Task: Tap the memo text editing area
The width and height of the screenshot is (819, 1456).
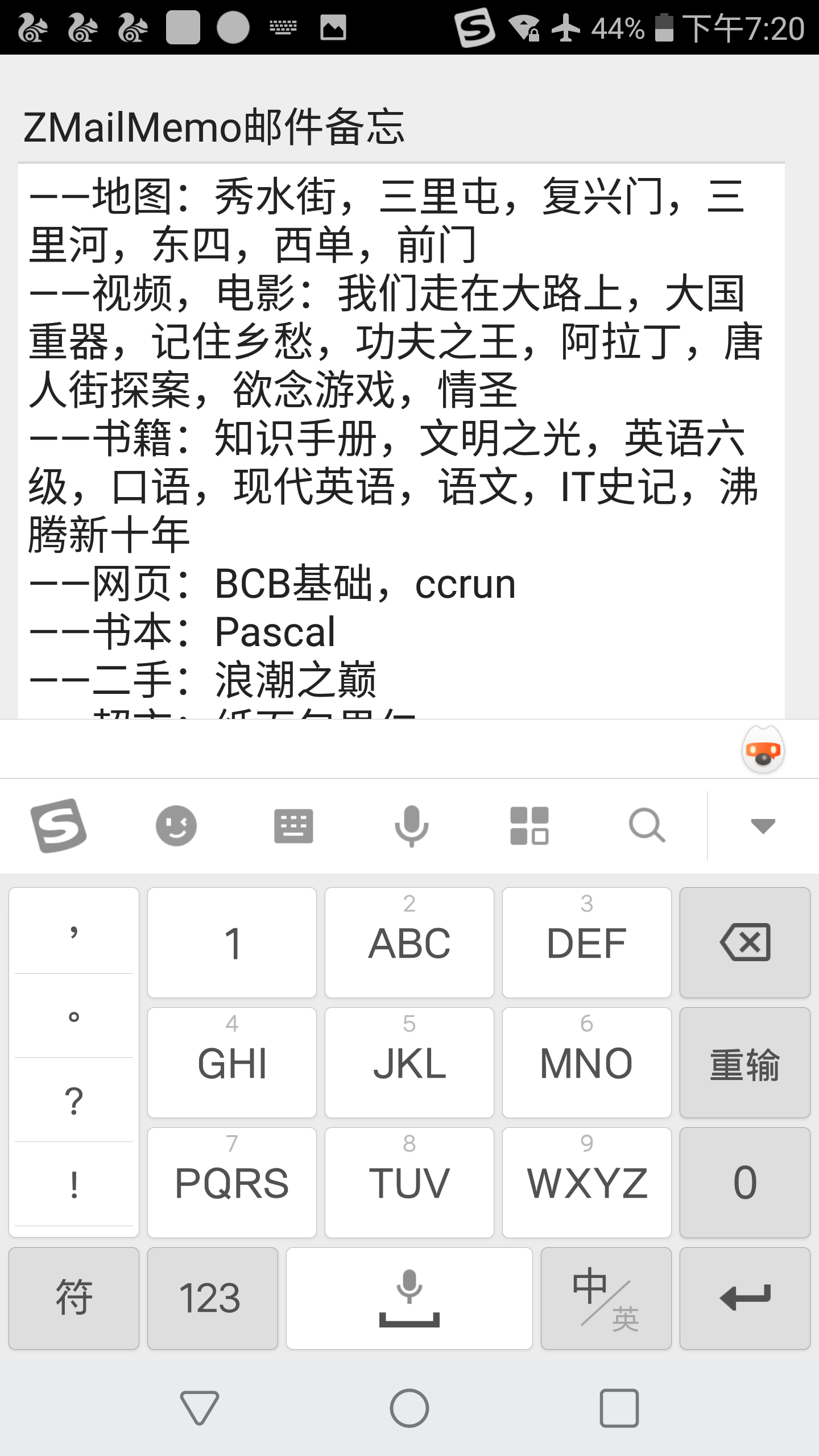Action: (401, 438)
